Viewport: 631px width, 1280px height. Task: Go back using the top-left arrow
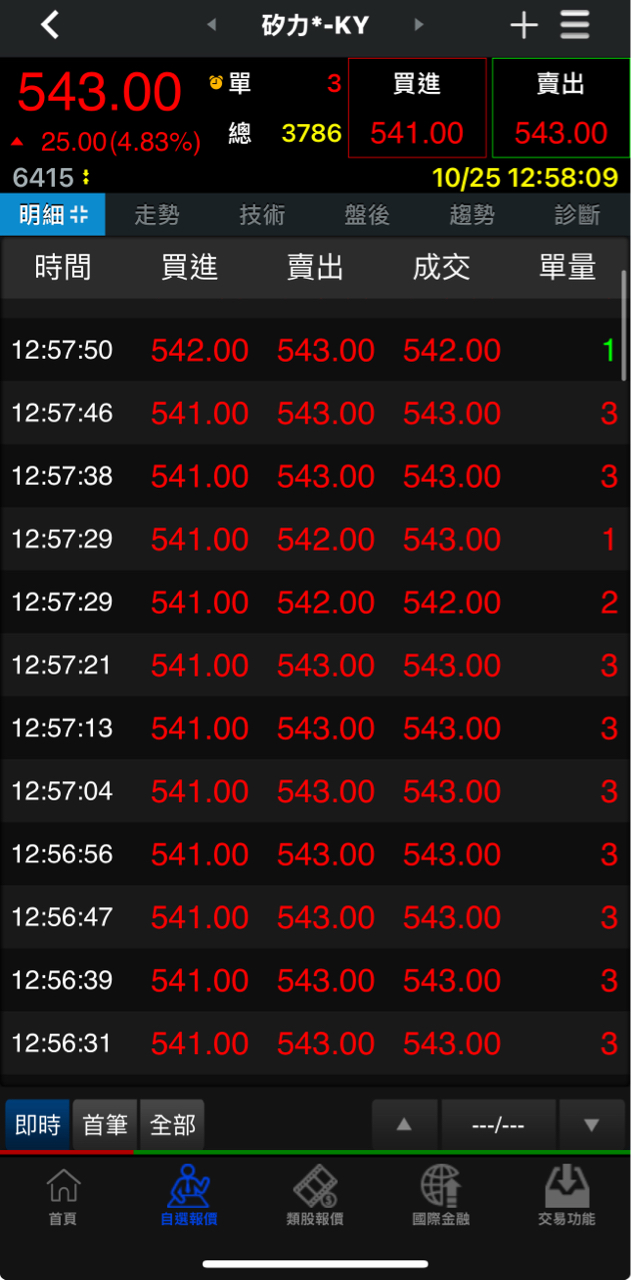[50, 25]
